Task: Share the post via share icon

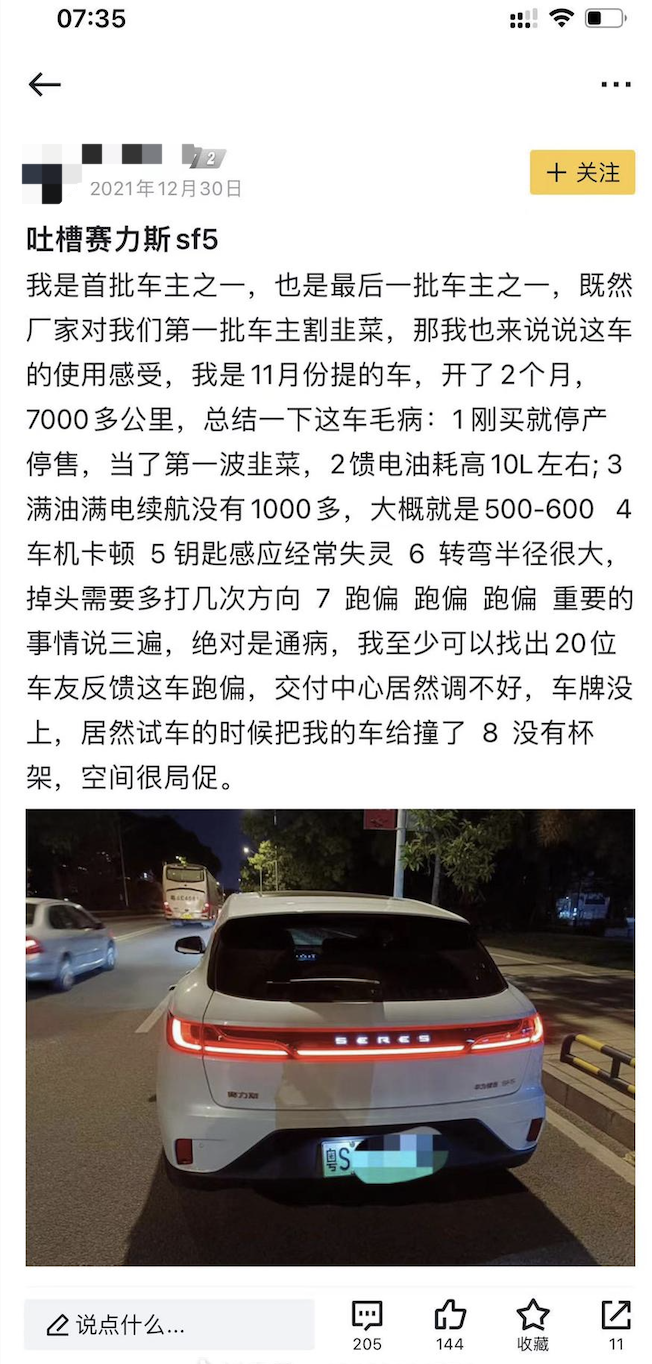Action: pyautogui.click(x=616, y=1318)
